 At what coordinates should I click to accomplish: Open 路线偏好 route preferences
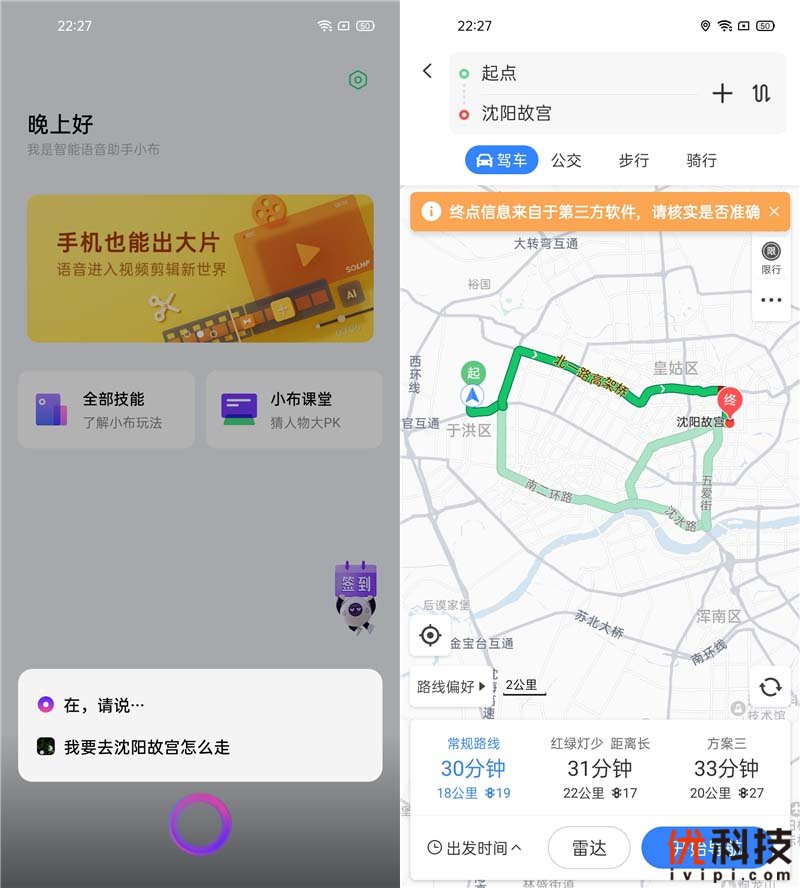[451, 686]
